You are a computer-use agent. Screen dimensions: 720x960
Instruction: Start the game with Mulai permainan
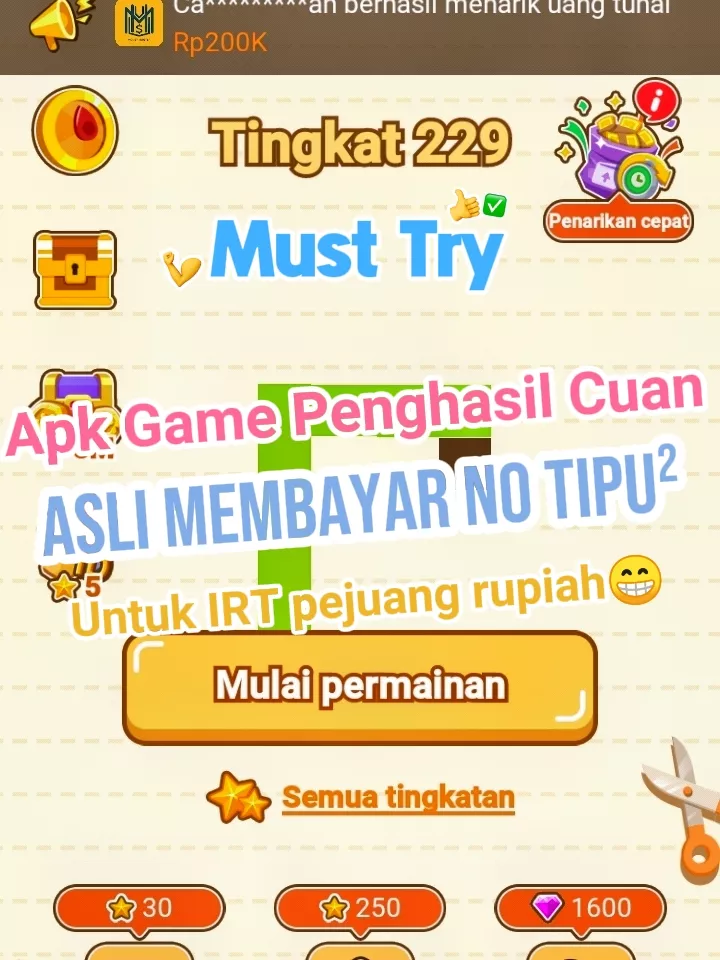click(x=360, y=687)
